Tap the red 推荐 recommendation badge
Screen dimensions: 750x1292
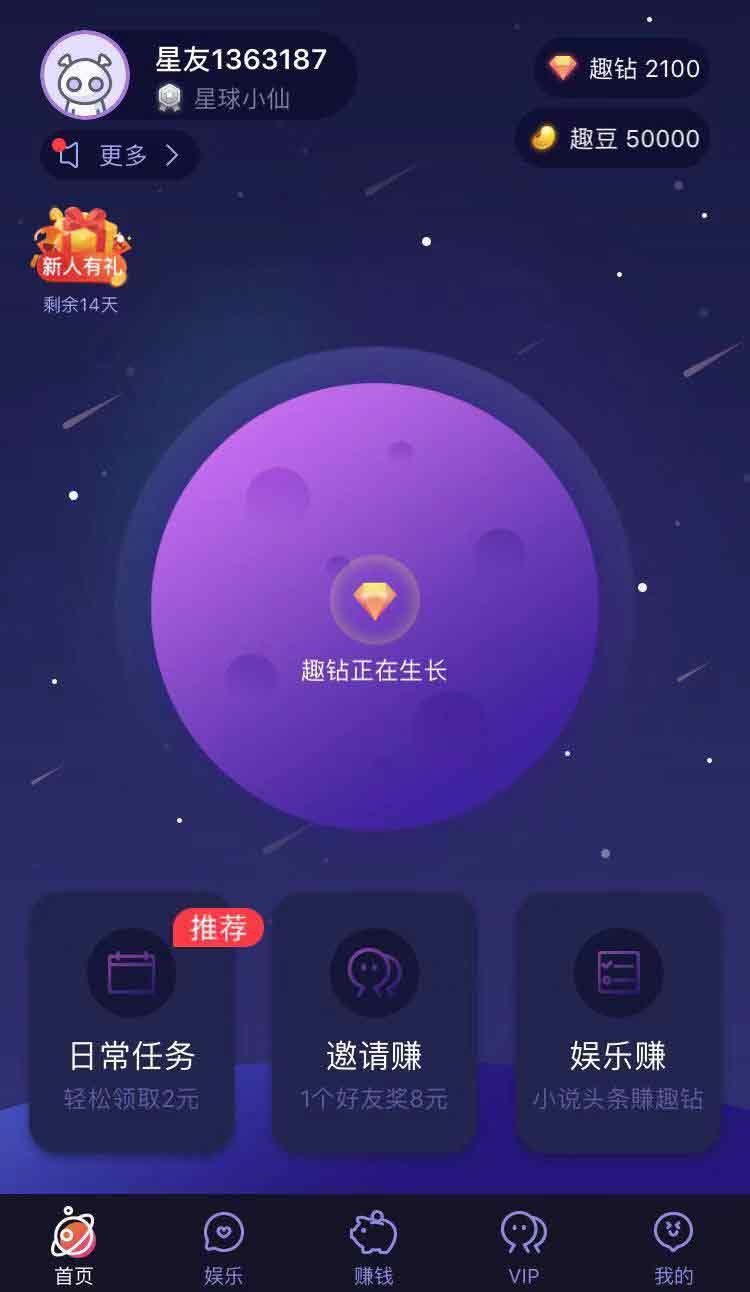coord(217,927)
